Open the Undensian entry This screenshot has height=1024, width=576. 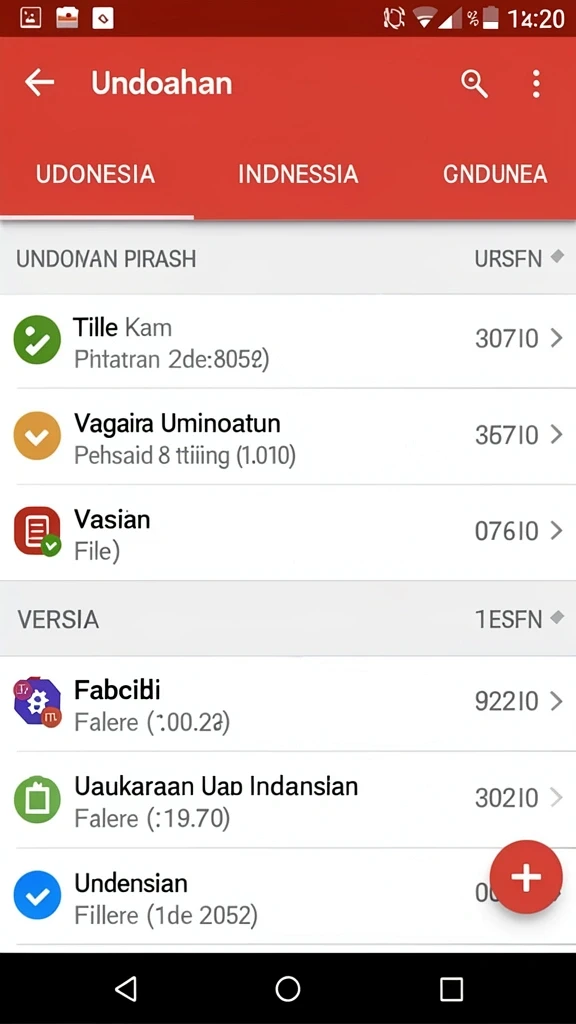288,897
